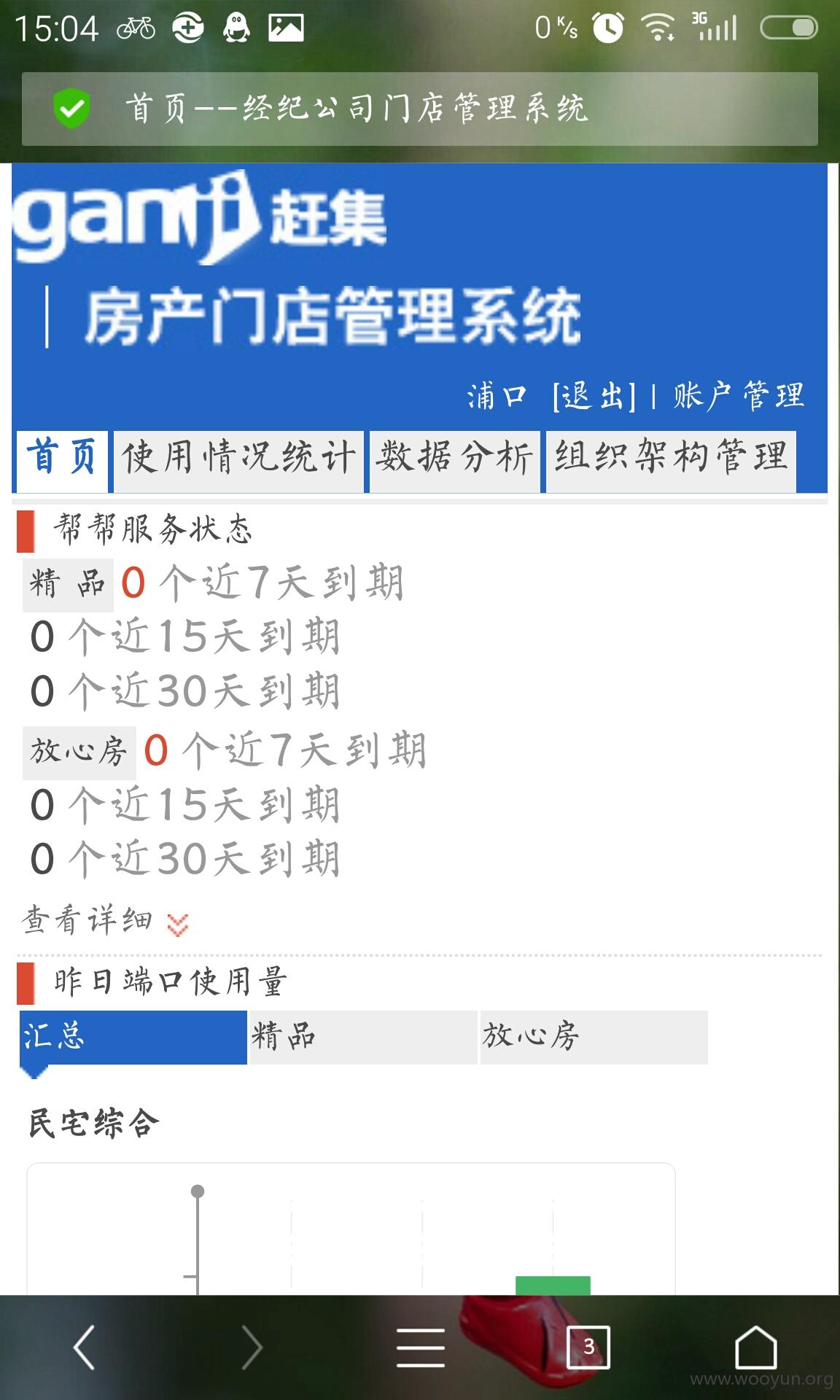Screen dimensions: 840x1400
Task: Expand 查看详细 under 帮帮服务状态
Action: click(x=105, y=921)
